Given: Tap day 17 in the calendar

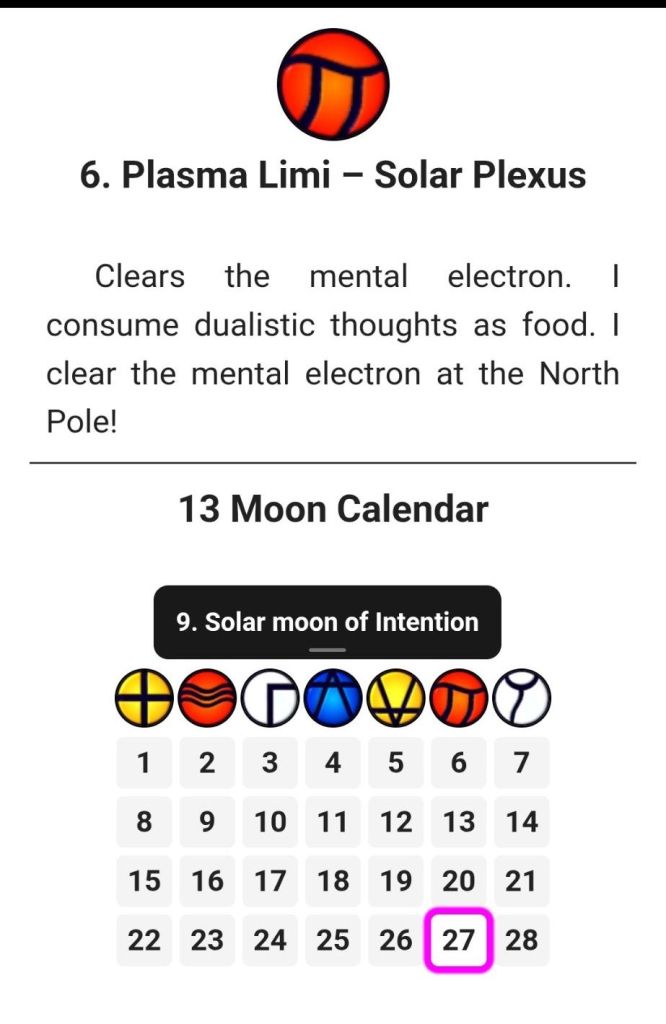Looking at the screenshot, I should (x=270, y=881).
